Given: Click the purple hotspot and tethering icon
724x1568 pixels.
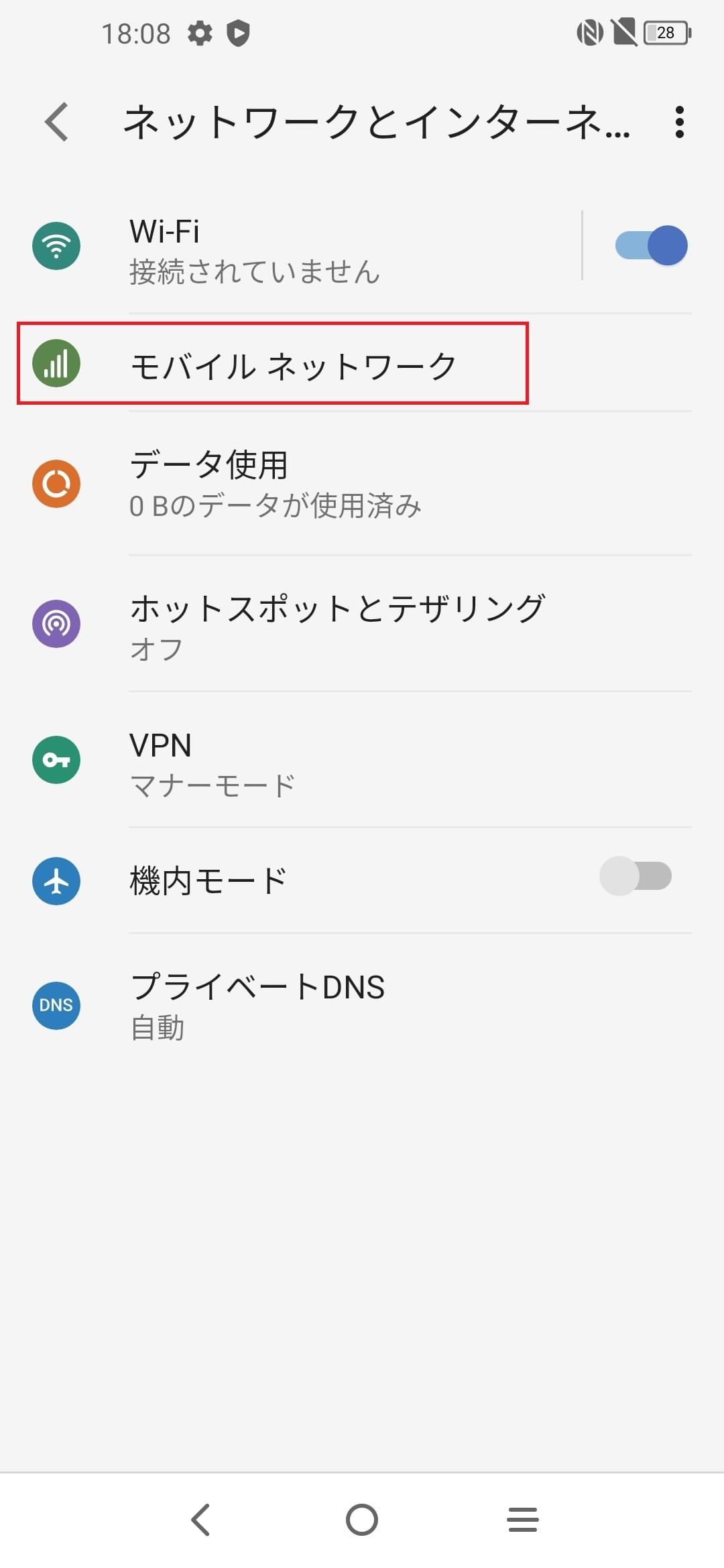Looking at the screenshot, I should point(56,623).
